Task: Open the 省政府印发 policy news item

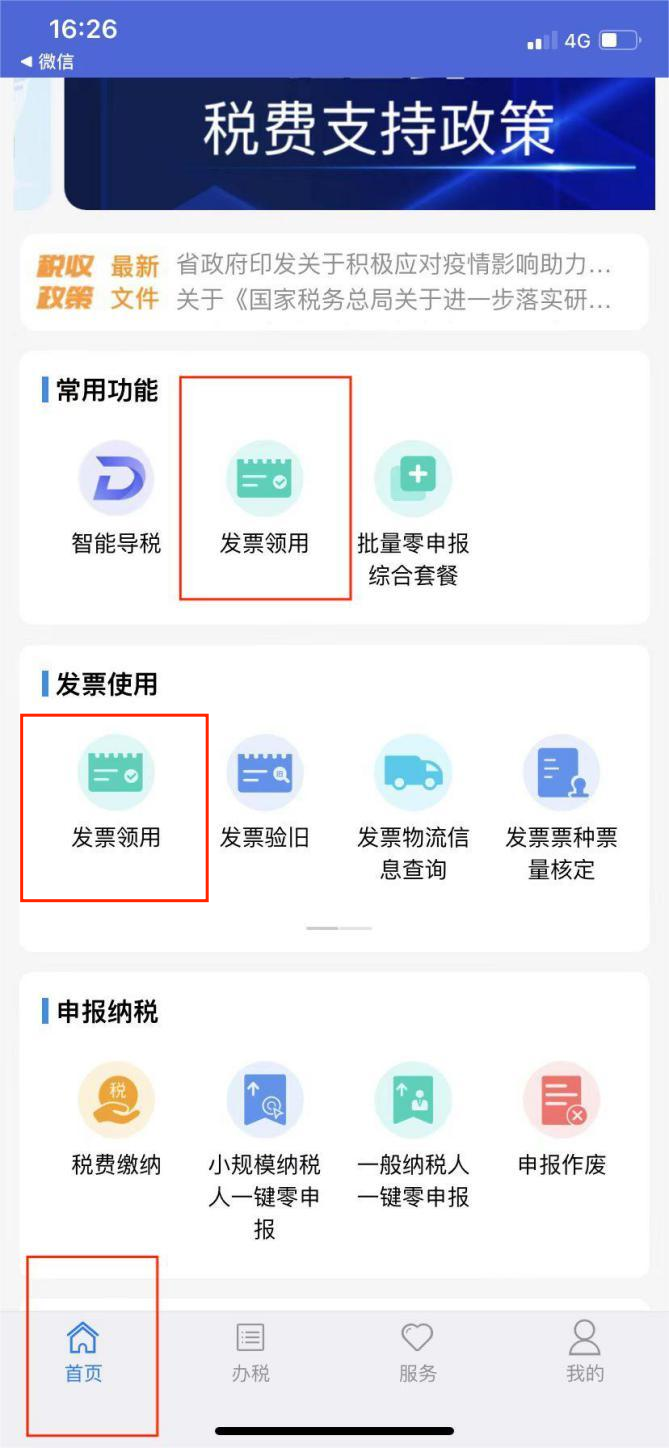Action: (393, 265)
